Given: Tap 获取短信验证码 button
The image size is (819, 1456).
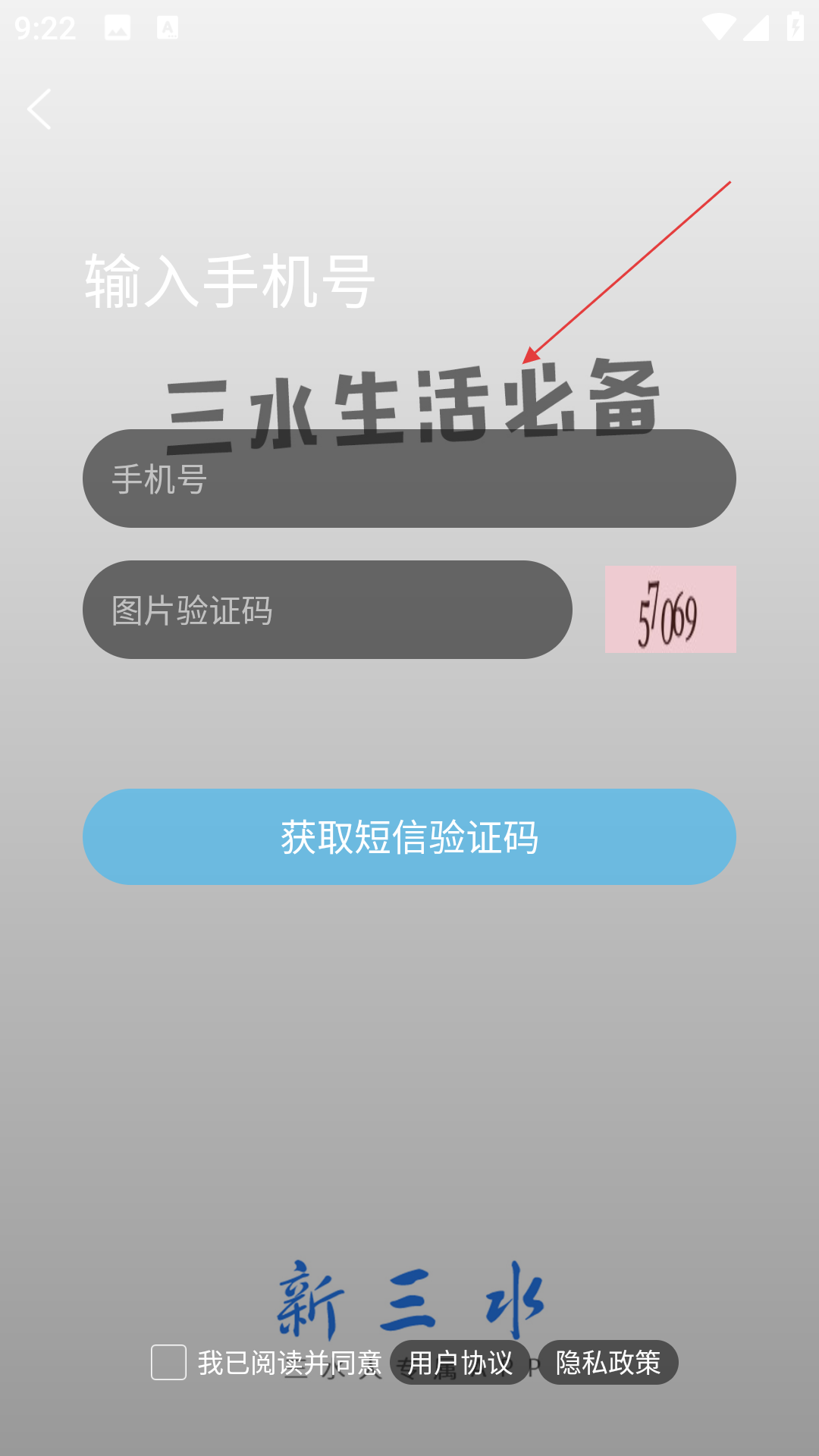Looking at the screenshot, I should tap(409, 836).
